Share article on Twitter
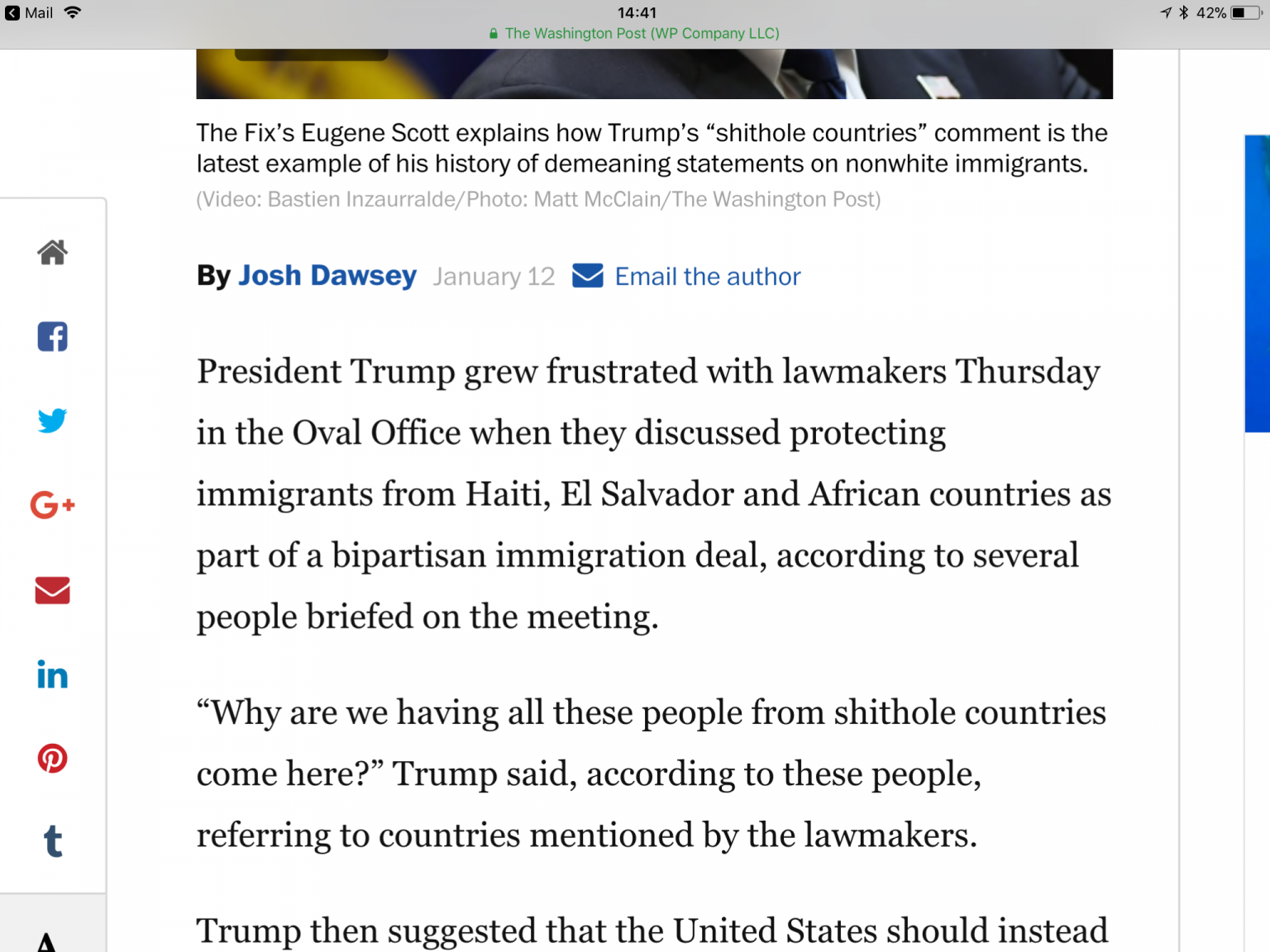 click(x=52, y=421)
